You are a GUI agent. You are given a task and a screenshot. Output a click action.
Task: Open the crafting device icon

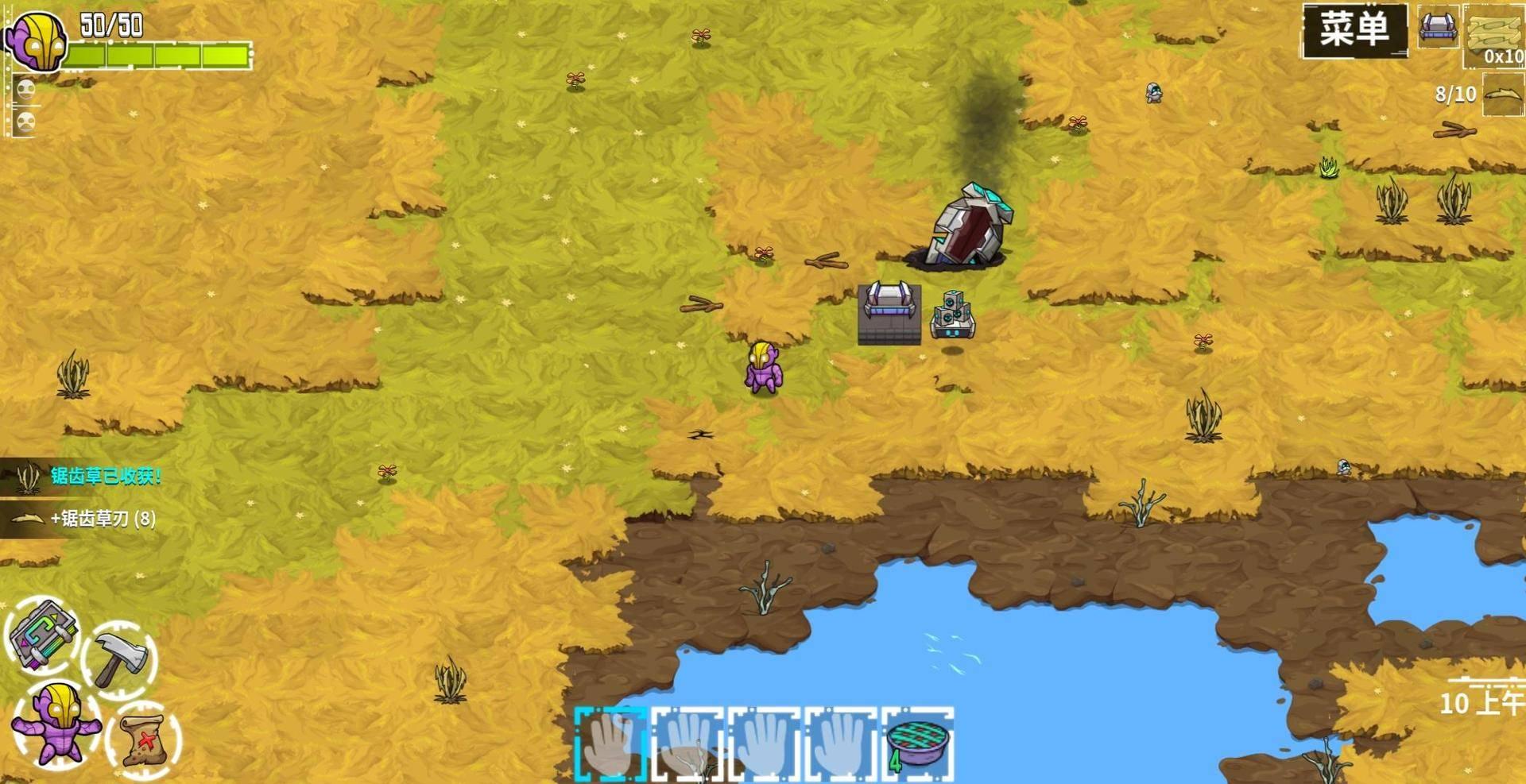(44, 634)
